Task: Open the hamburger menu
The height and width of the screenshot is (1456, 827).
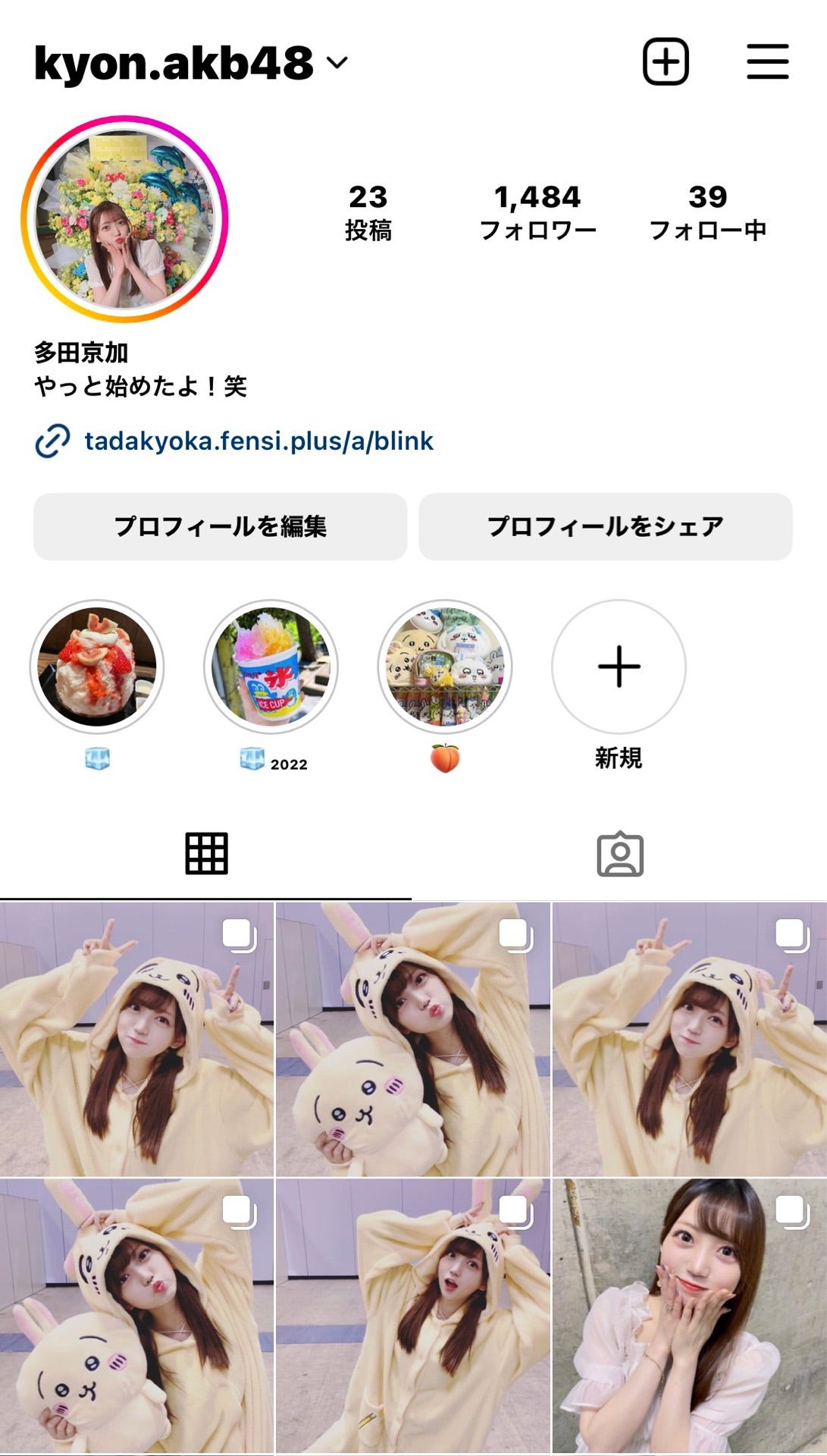Action: (x=767, y=61)
